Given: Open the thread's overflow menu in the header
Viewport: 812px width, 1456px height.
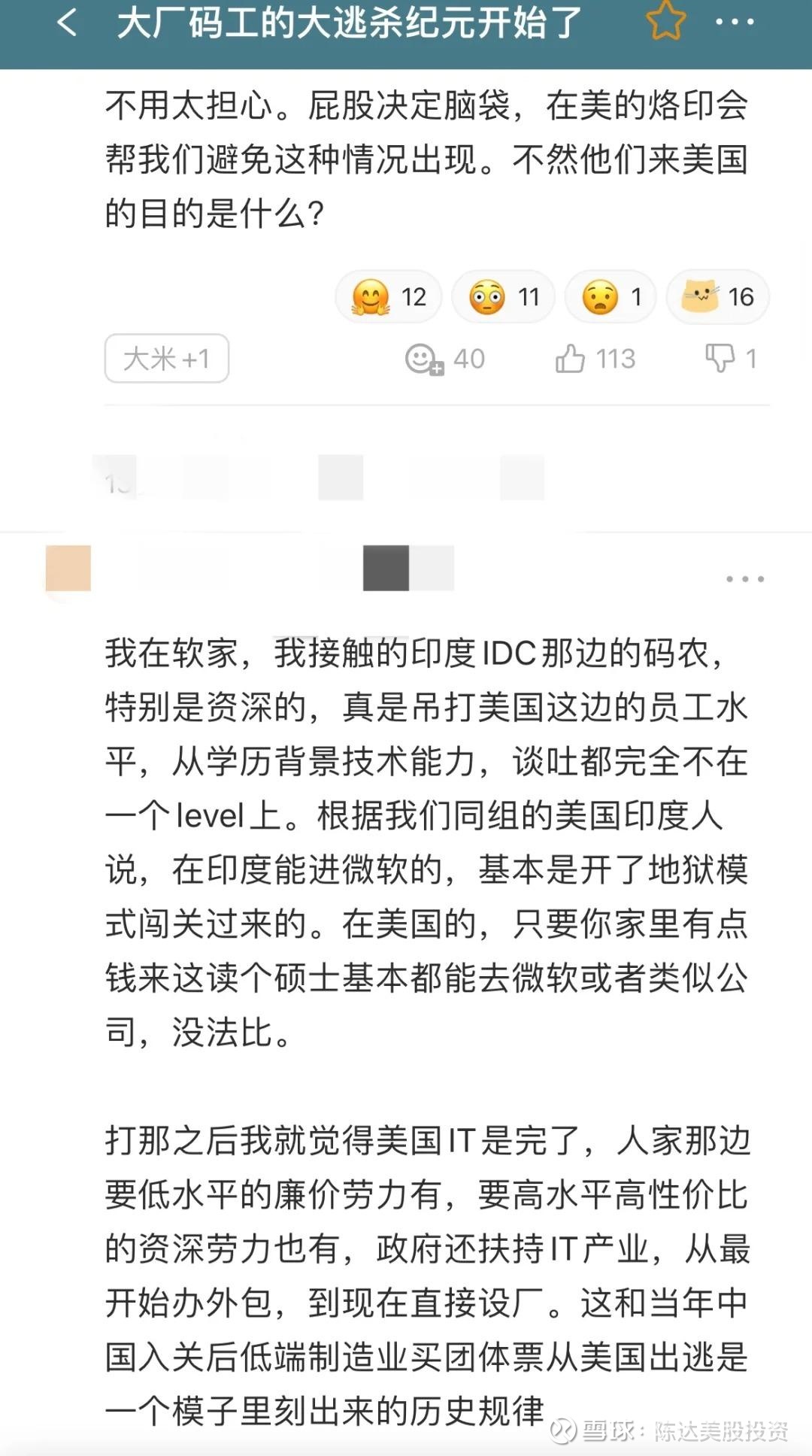Looking at the screenshot, I should [x=735, y=23].
